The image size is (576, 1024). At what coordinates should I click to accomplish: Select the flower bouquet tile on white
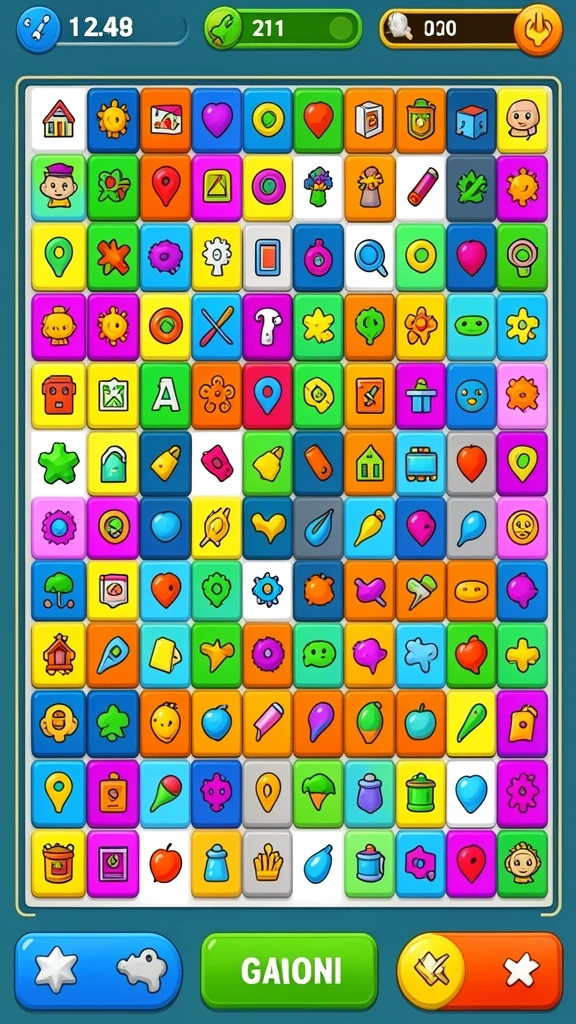[319, 187]
